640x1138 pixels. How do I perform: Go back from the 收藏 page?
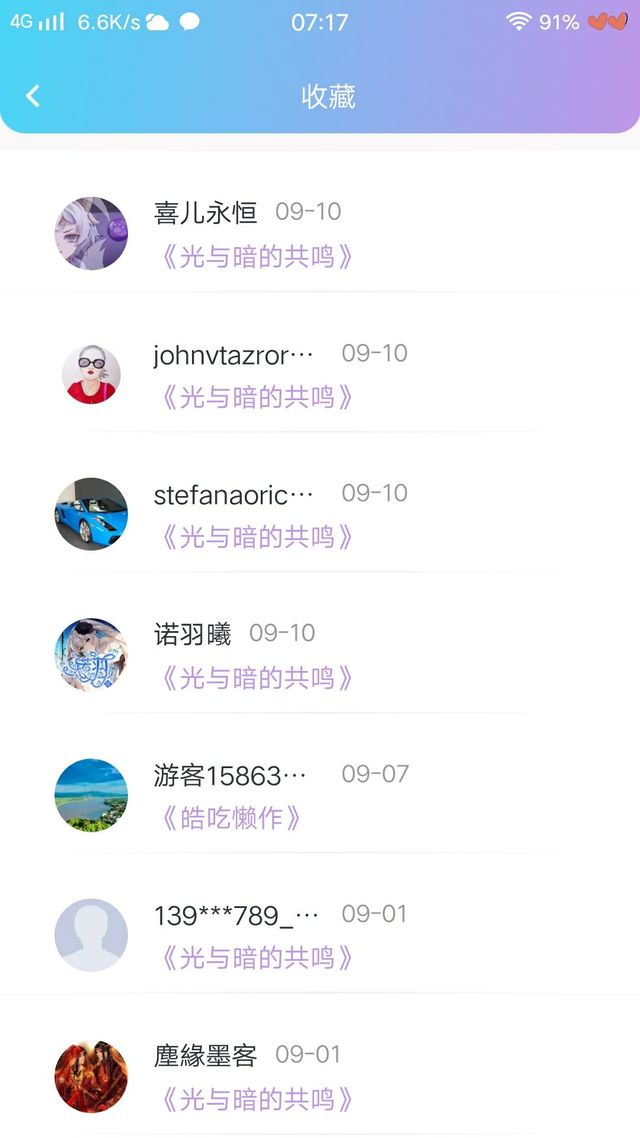(33, 96)
